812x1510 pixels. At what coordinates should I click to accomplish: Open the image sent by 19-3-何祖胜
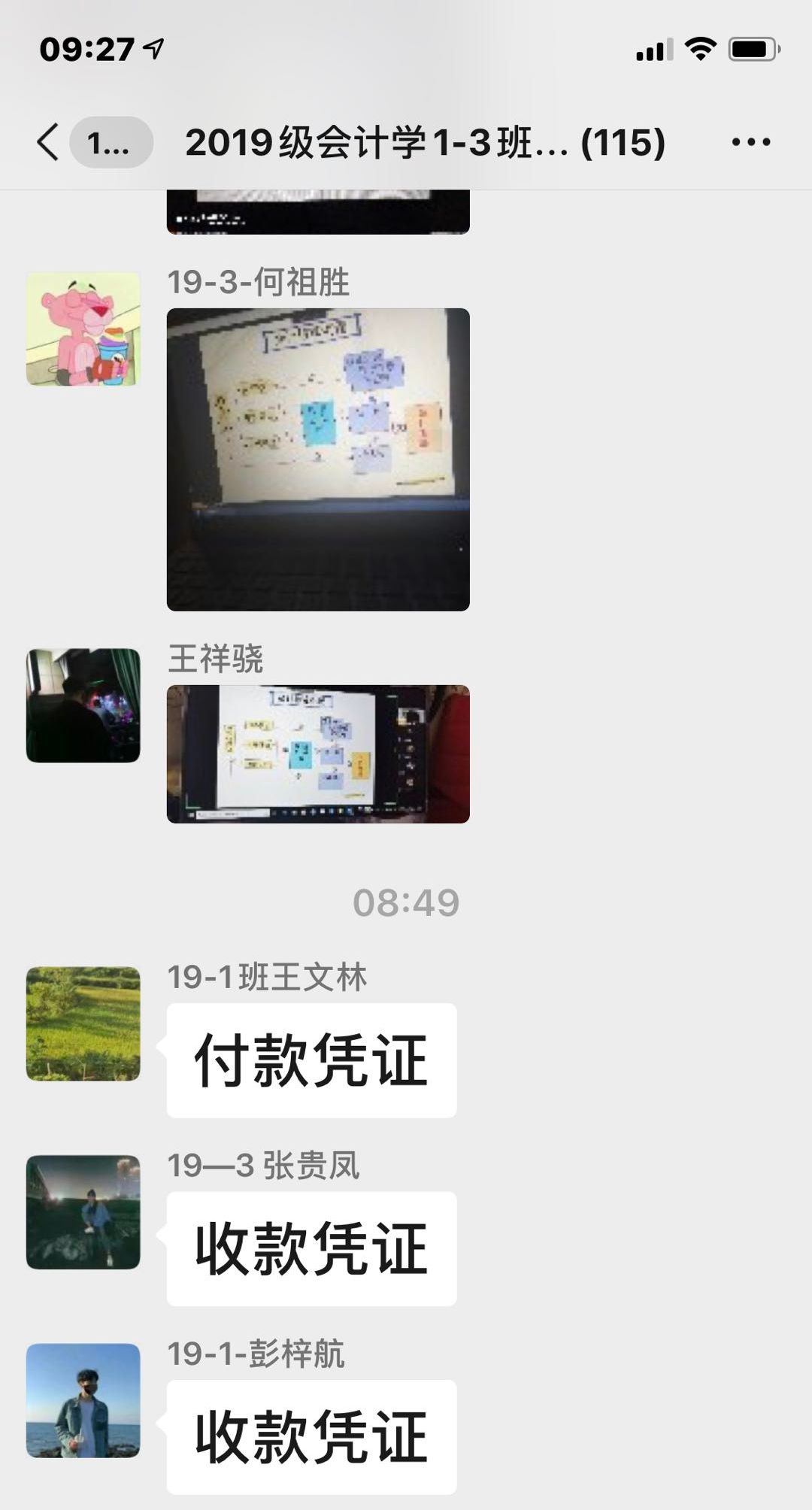click(x=318, y=459)
